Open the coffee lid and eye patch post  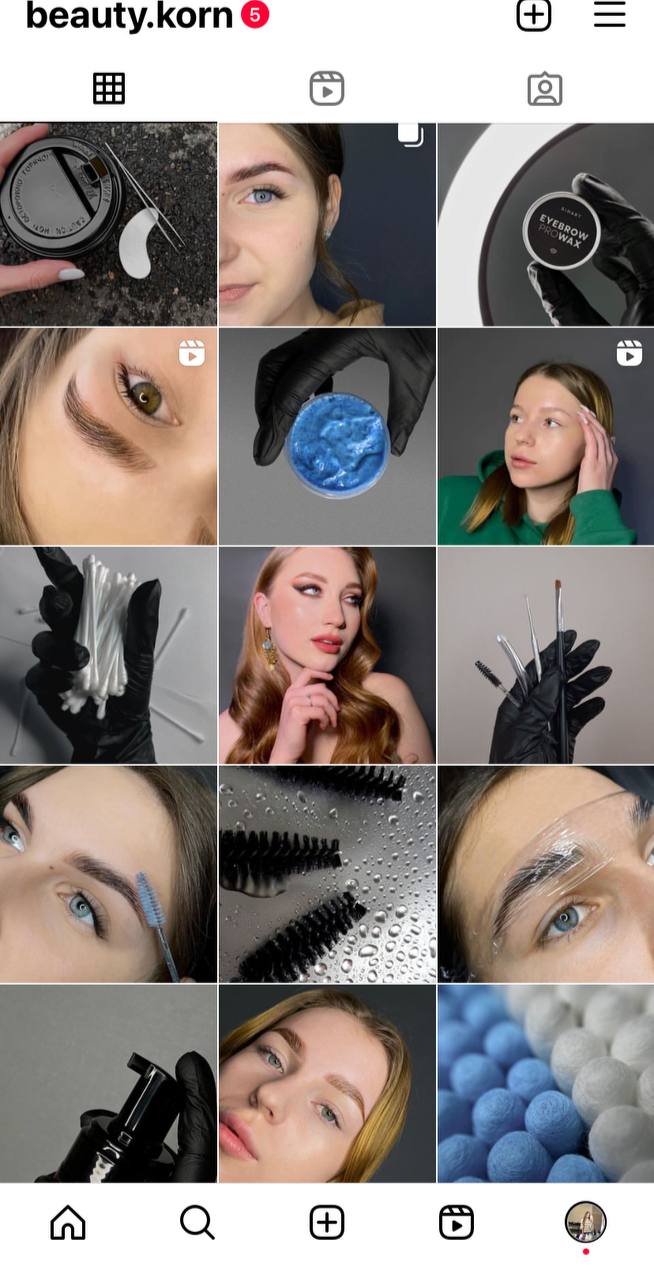[x=108, y=225]
